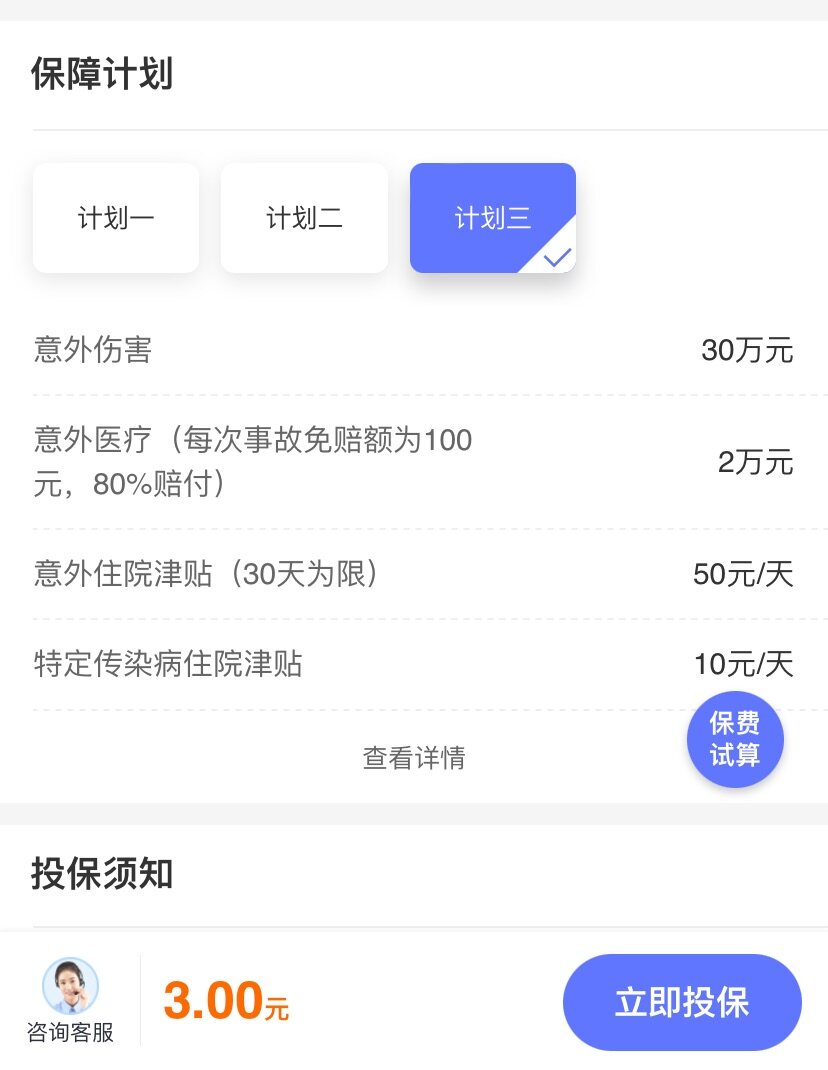
Task: Switch to 计划二 plan
Action: pyautogui.click(x=304, y=218)
